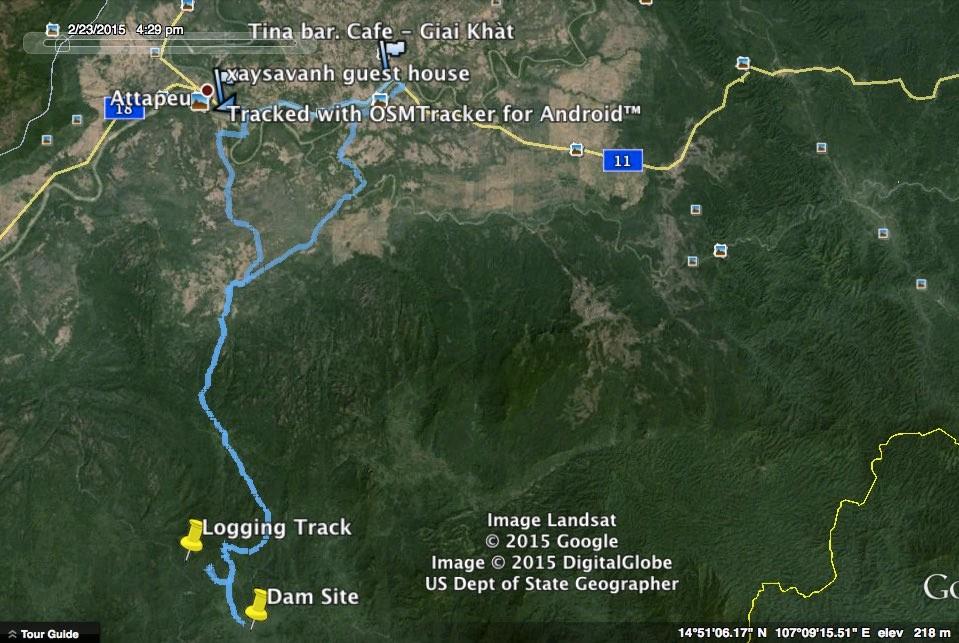
Task: Select the red track start marker near Attapeu
Action: point(207,90)
